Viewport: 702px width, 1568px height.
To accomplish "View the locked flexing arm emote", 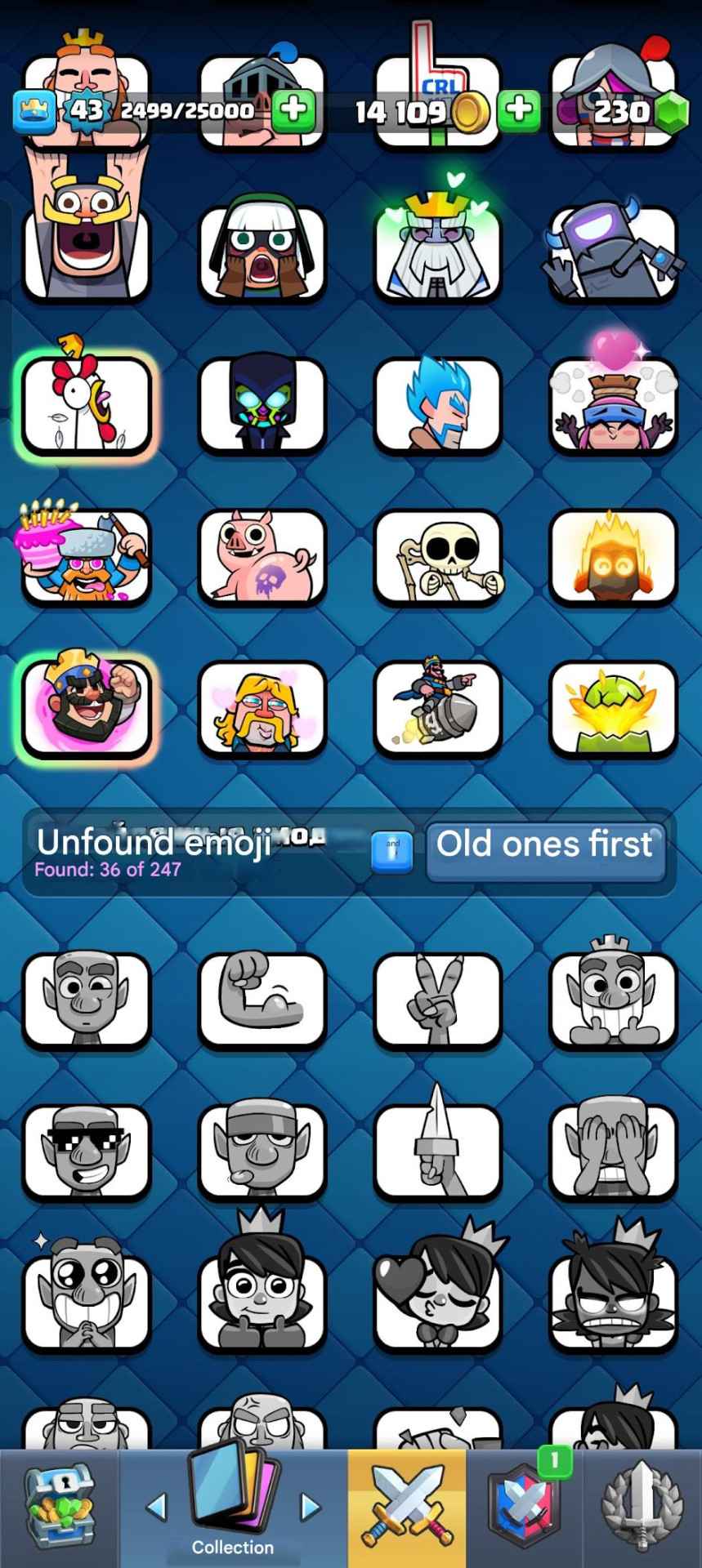I will coord(262,1000).
